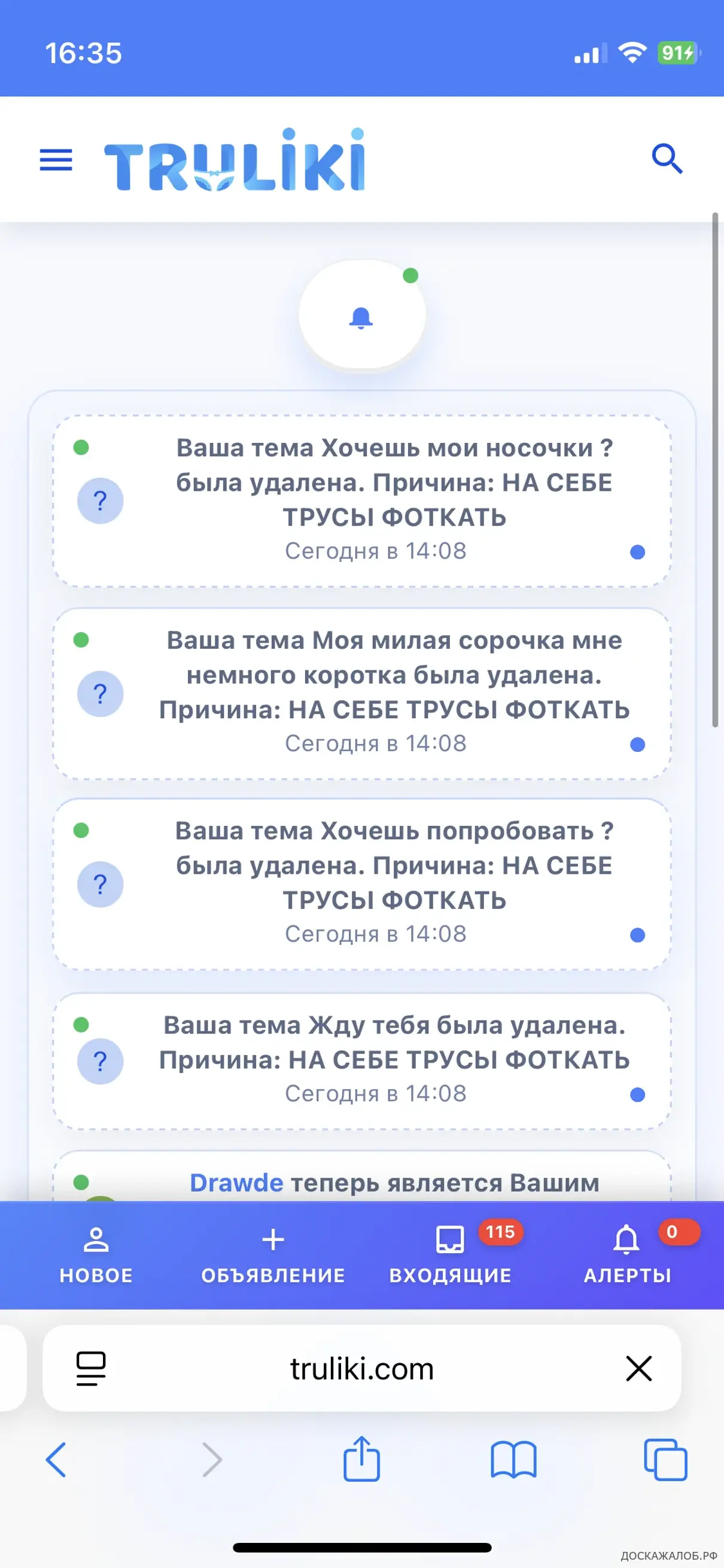Open alert about 'Жду тебя' topic
724x1568 pixels.
coord(394,1043)
